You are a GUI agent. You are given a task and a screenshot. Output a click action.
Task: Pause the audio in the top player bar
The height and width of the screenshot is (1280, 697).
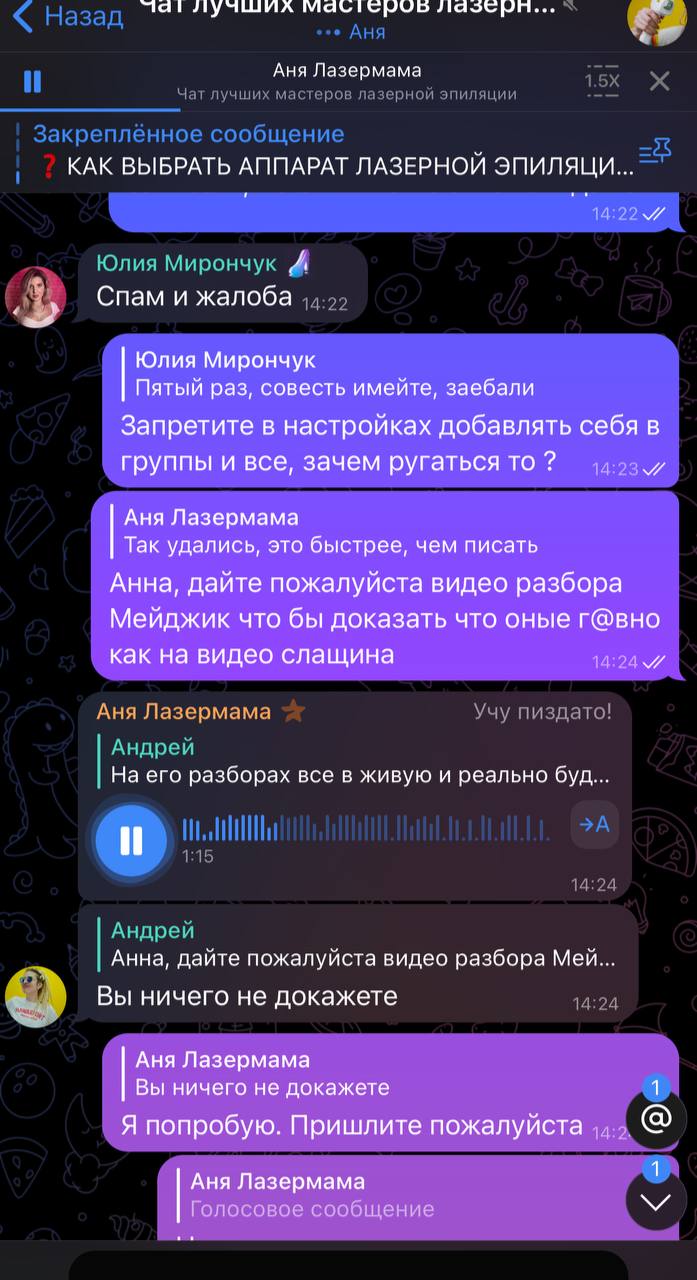[32, 81]
